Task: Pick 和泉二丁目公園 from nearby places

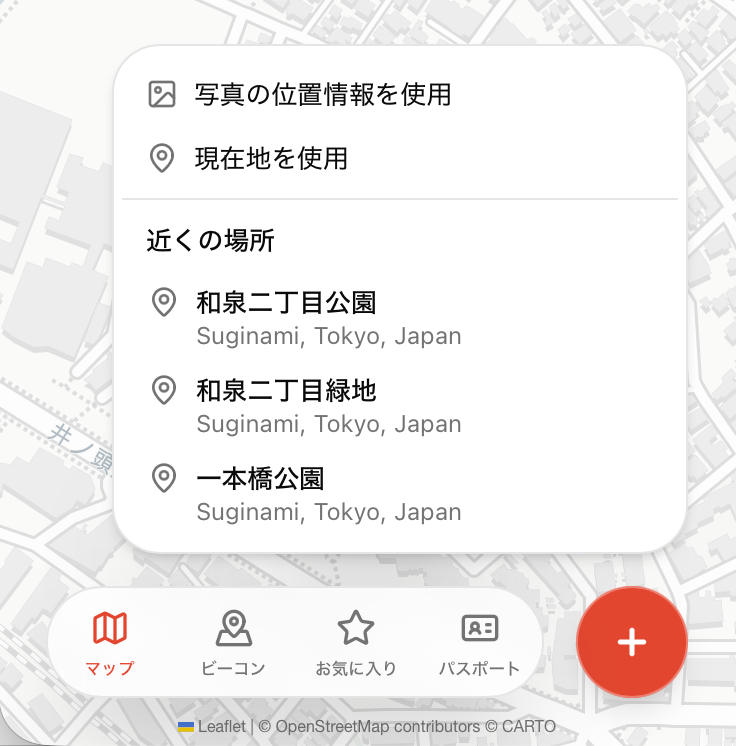Action: click(286, 302)
